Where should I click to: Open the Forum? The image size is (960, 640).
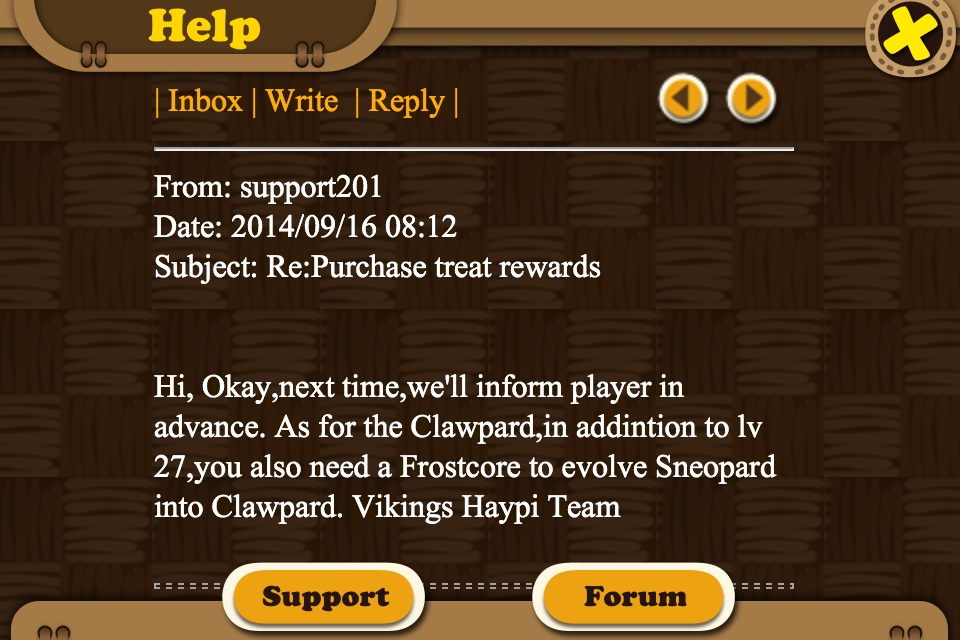pyautogui.click(x=635, y=598)
